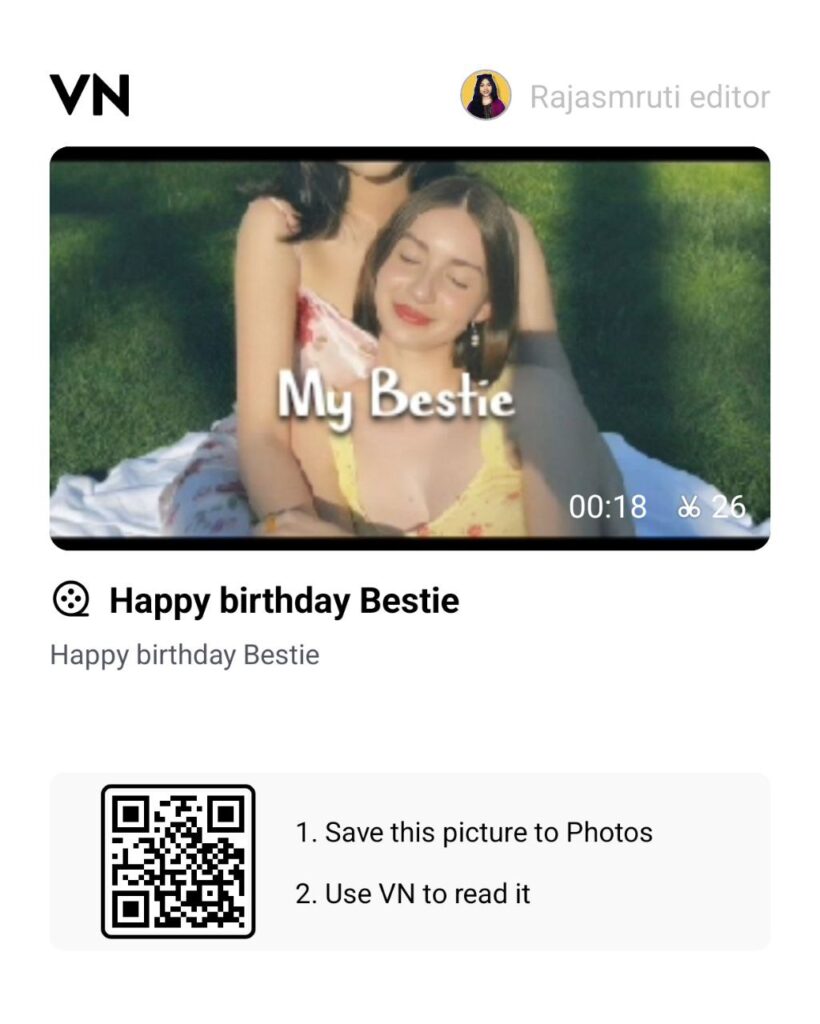Select the letter V in the VN wordmark
This screenshot has height=1024, width=820.
pyautogui.click(x=70, y=95)
